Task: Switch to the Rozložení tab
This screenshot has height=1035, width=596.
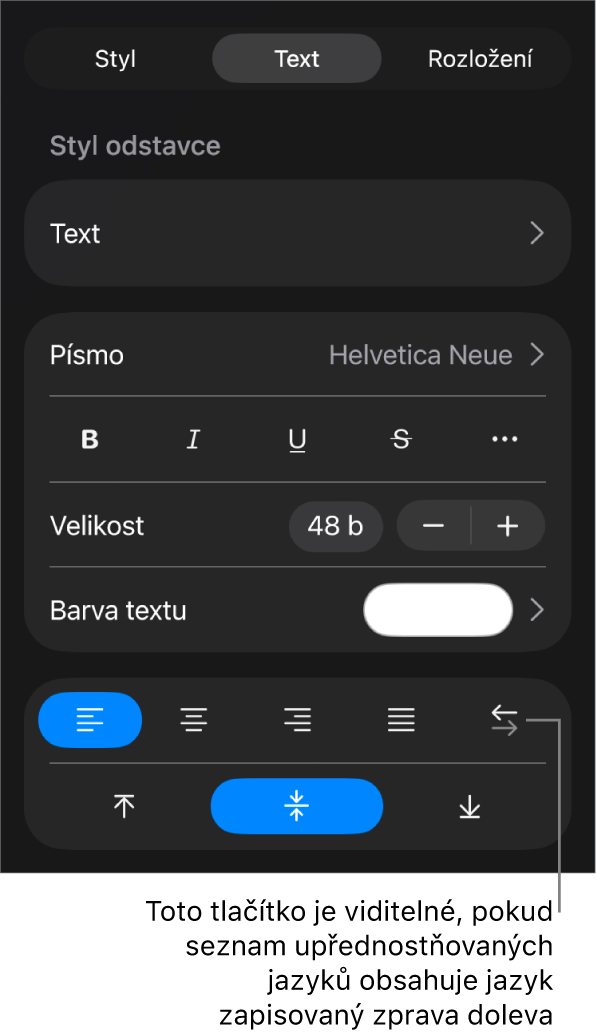Action: [480, 59]
